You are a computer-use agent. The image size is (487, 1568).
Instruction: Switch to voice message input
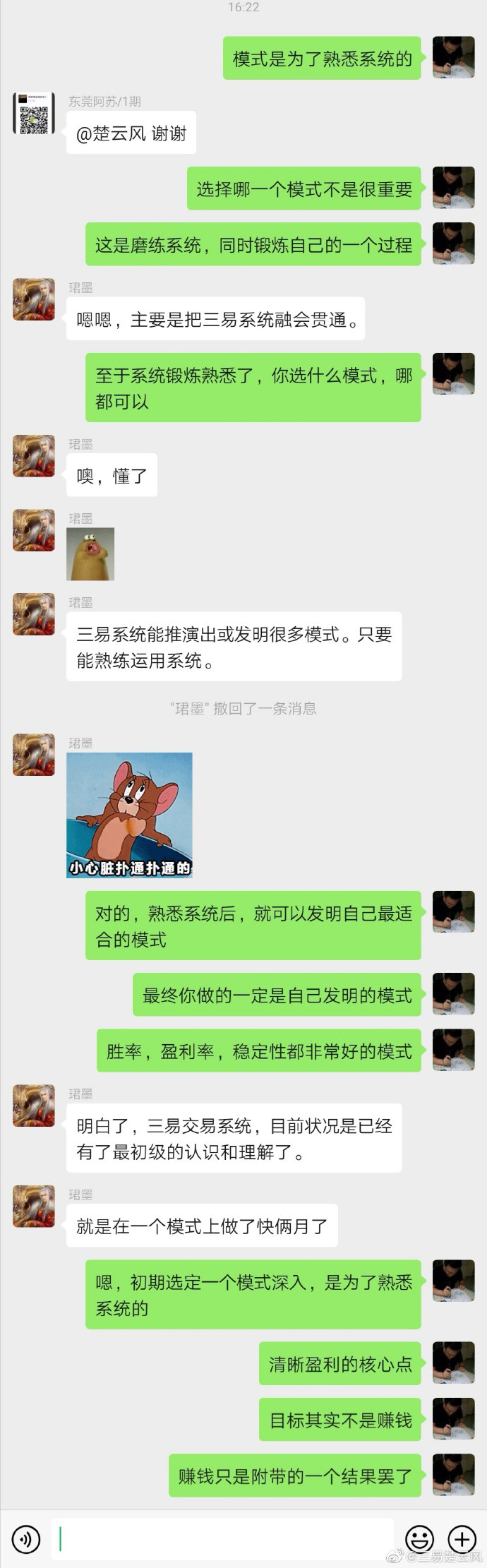[x=26, y=1538]
